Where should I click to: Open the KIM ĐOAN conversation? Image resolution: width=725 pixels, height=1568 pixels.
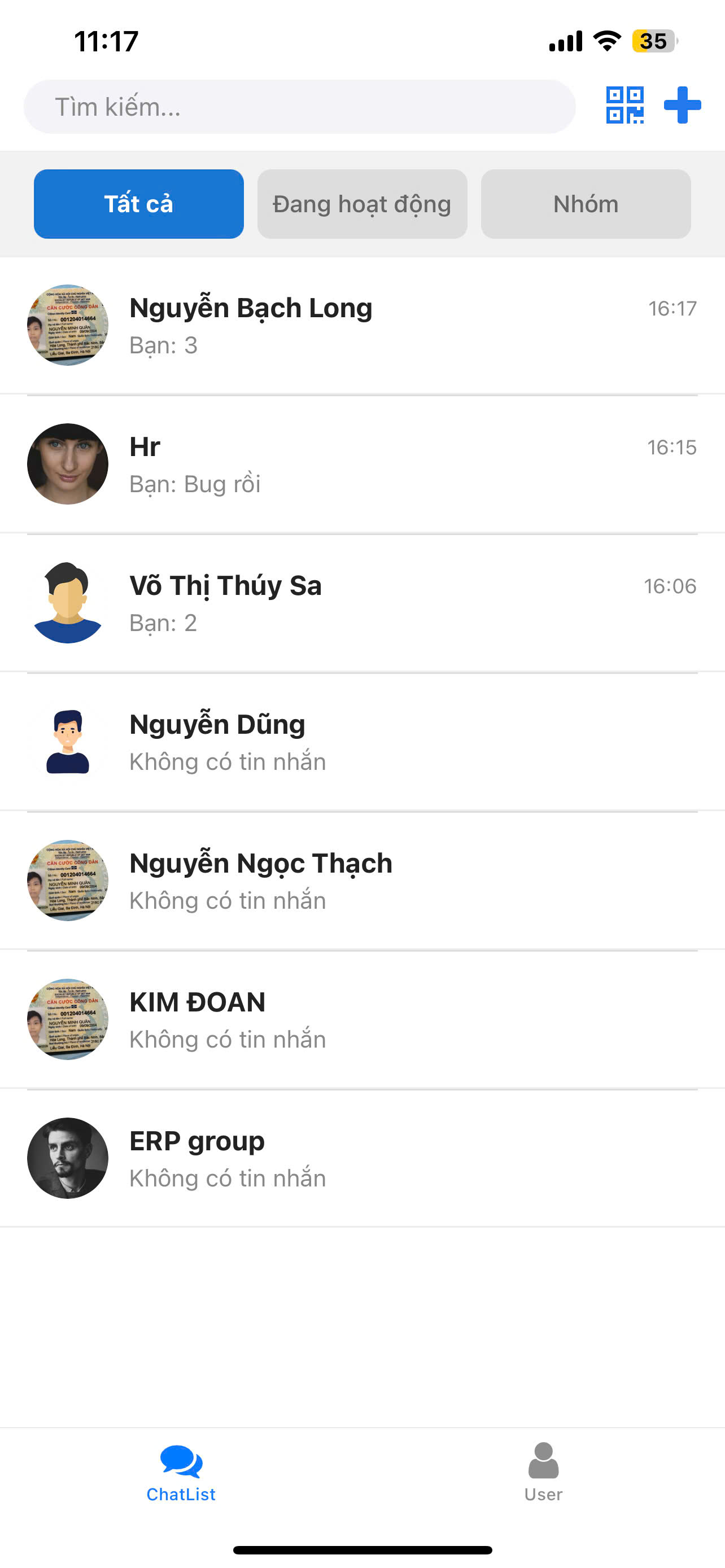pos(362,1019)
